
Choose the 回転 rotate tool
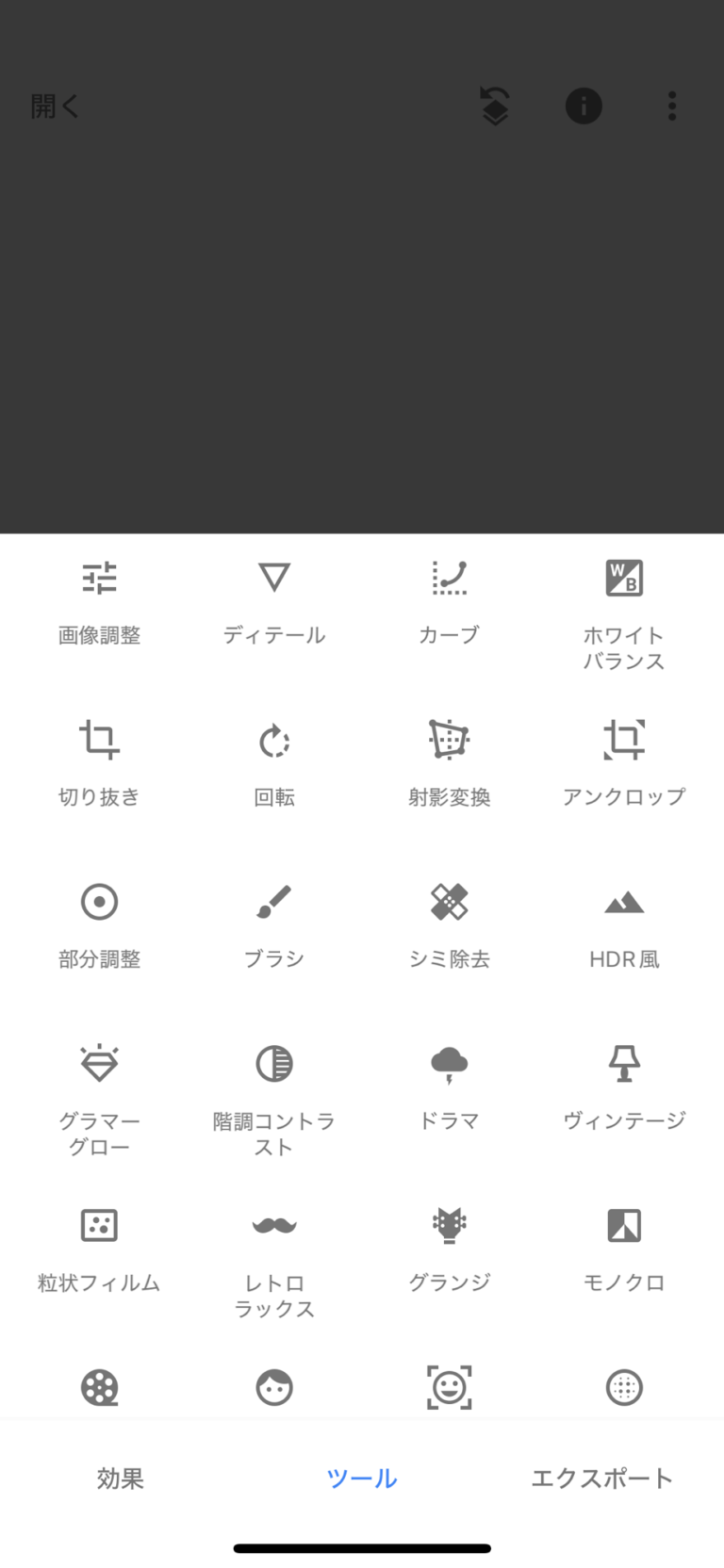[274, 765]
